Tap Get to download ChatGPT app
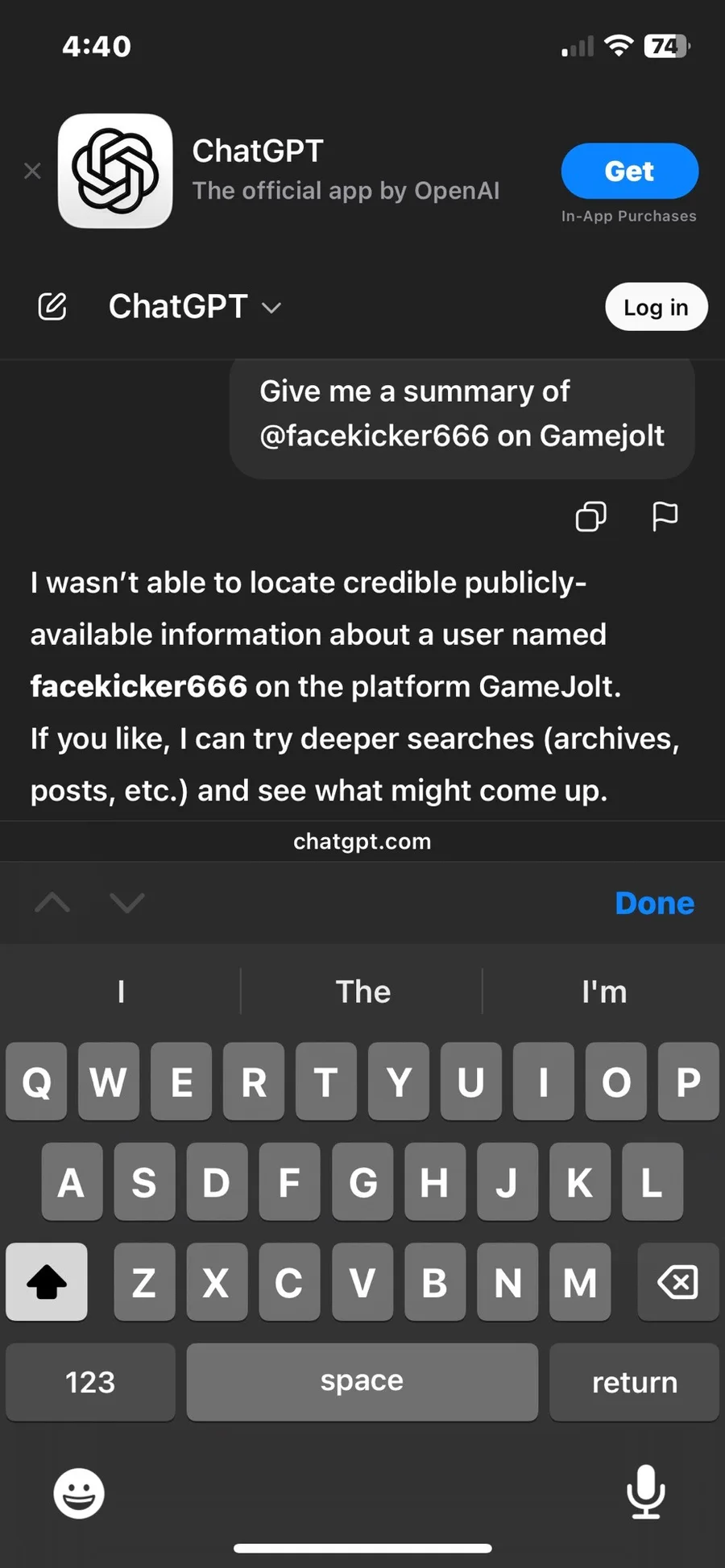 point(629,171)
